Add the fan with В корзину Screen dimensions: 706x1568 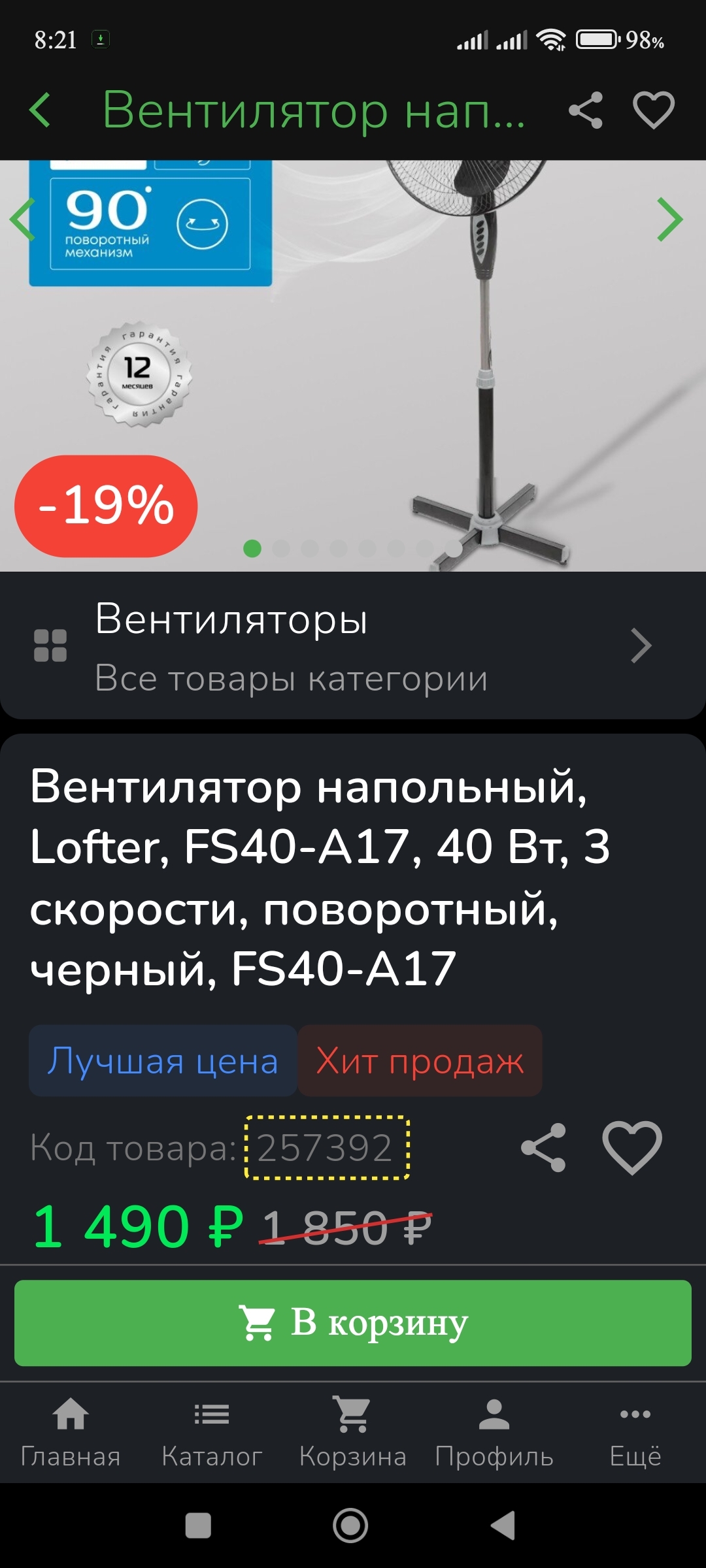(353, 1323)
